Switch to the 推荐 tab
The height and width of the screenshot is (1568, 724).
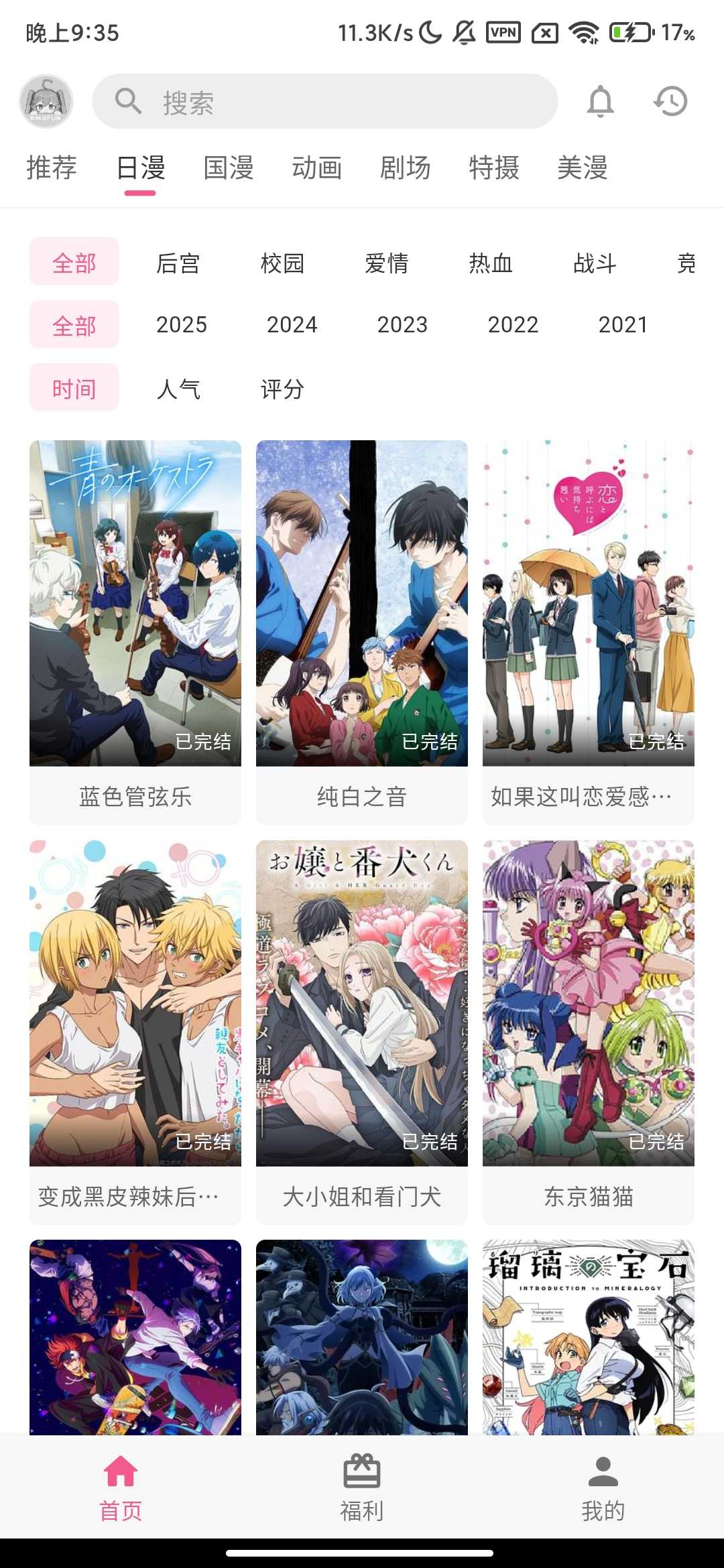coord(52,168)
